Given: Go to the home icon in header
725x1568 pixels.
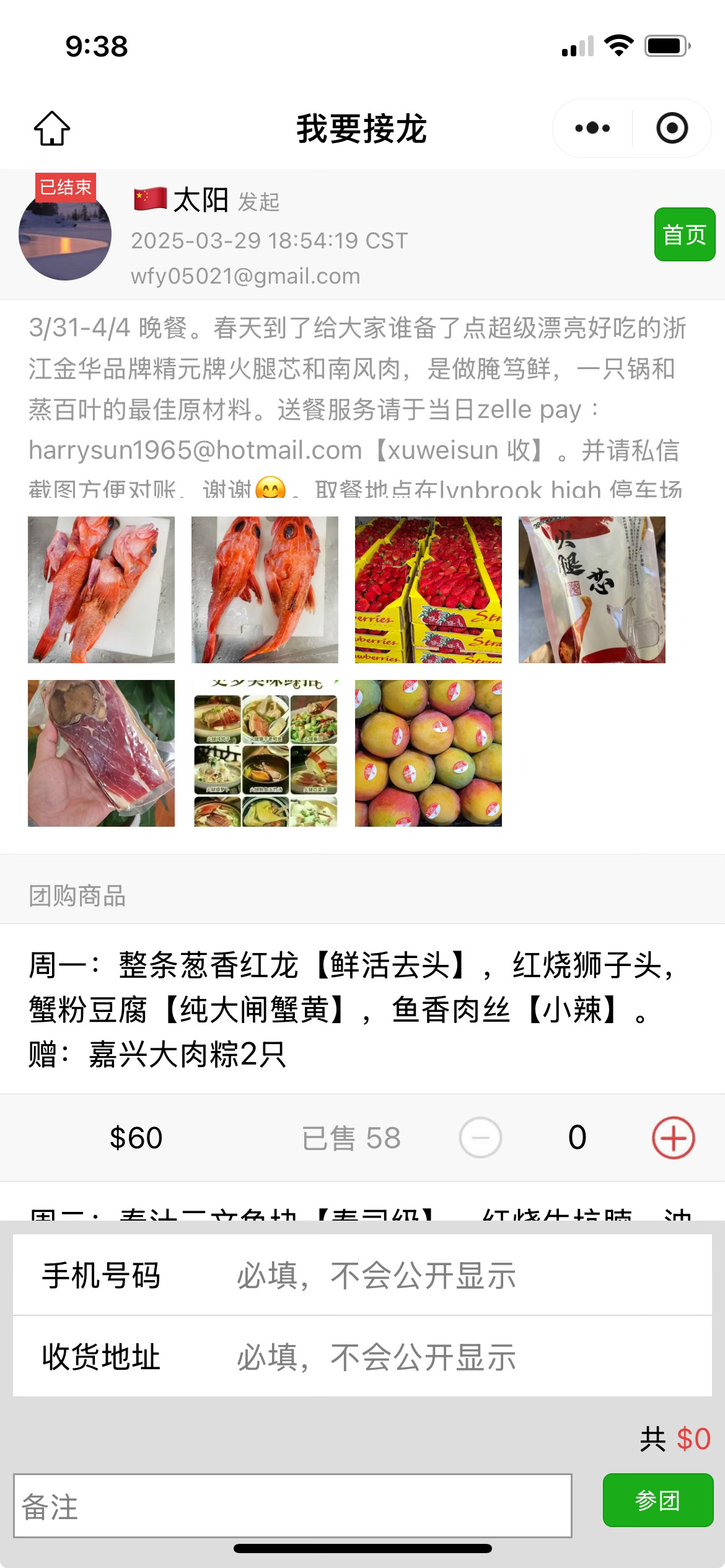Looking at the screenshot, I should pos(52,128).
